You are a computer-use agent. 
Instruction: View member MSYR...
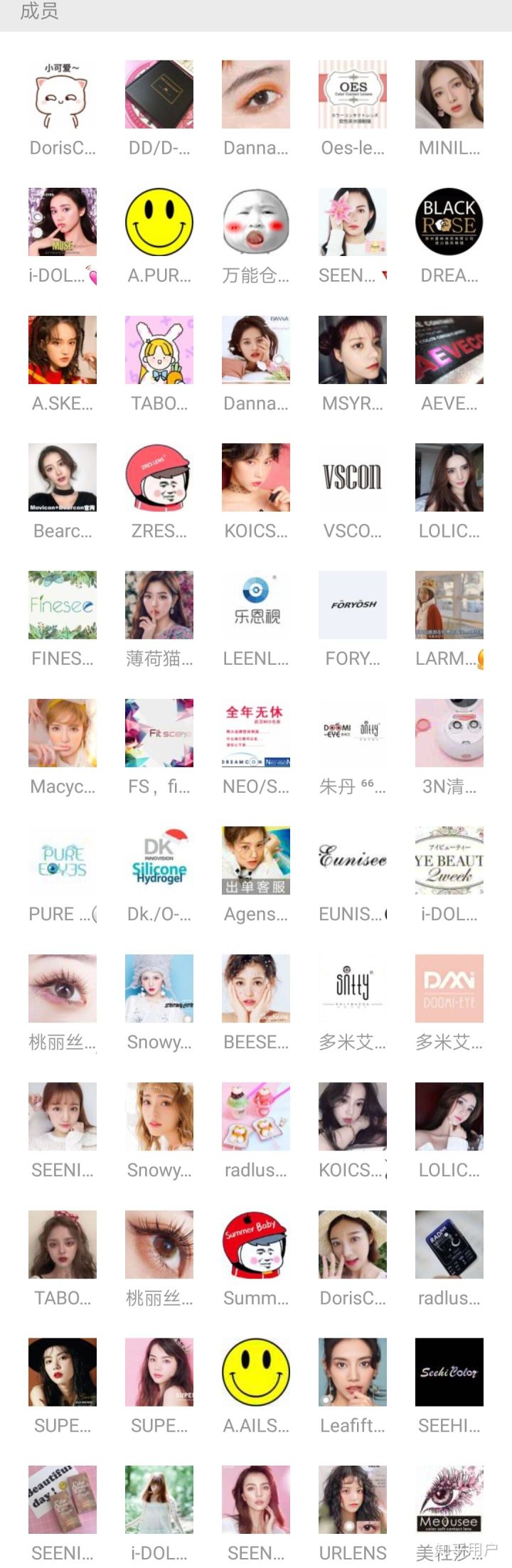(353, 350)
